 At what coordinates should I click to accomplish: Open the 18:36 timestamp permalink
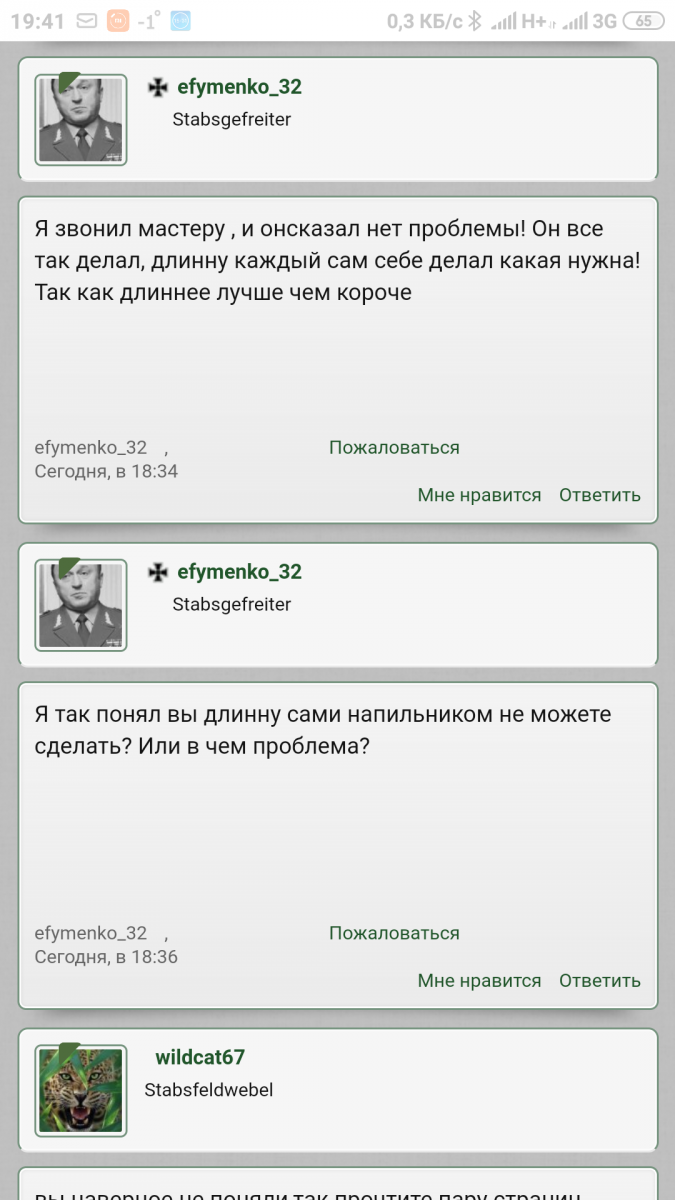tap(106, 957)
